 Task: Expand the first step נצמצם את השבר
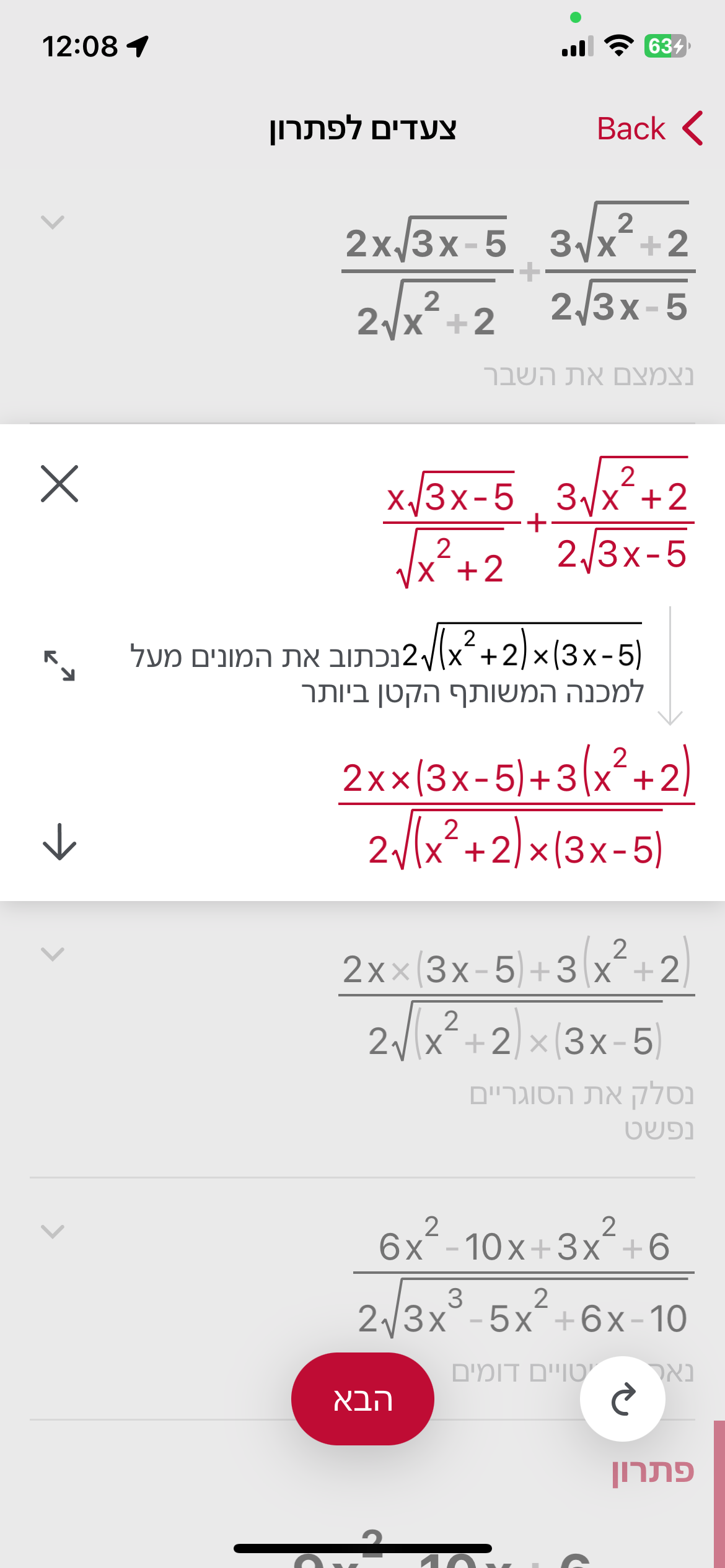(53, 222)
